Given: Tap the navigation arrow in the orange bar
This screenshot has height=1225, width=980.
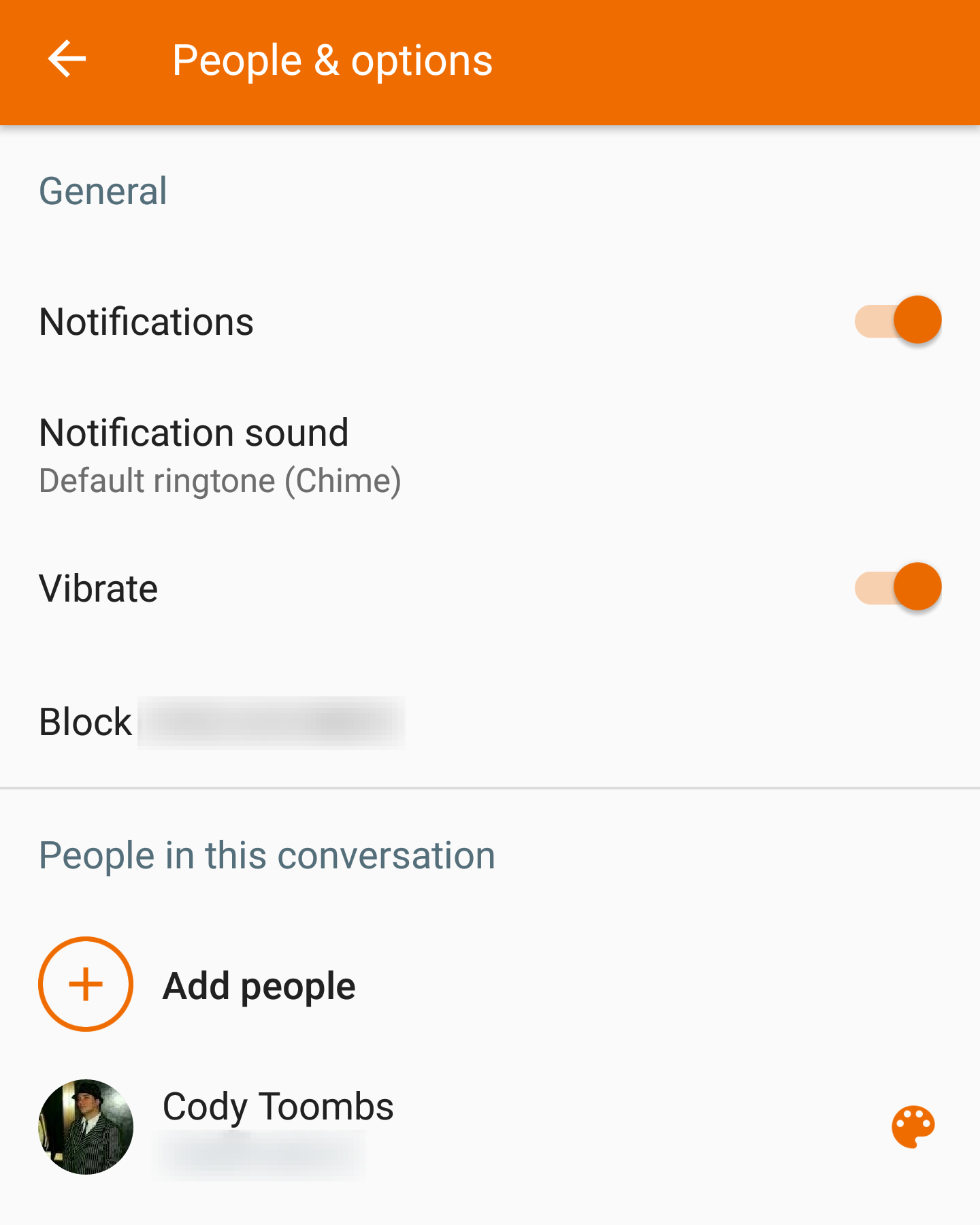Looking at the screenshot, I should point(66,59).
